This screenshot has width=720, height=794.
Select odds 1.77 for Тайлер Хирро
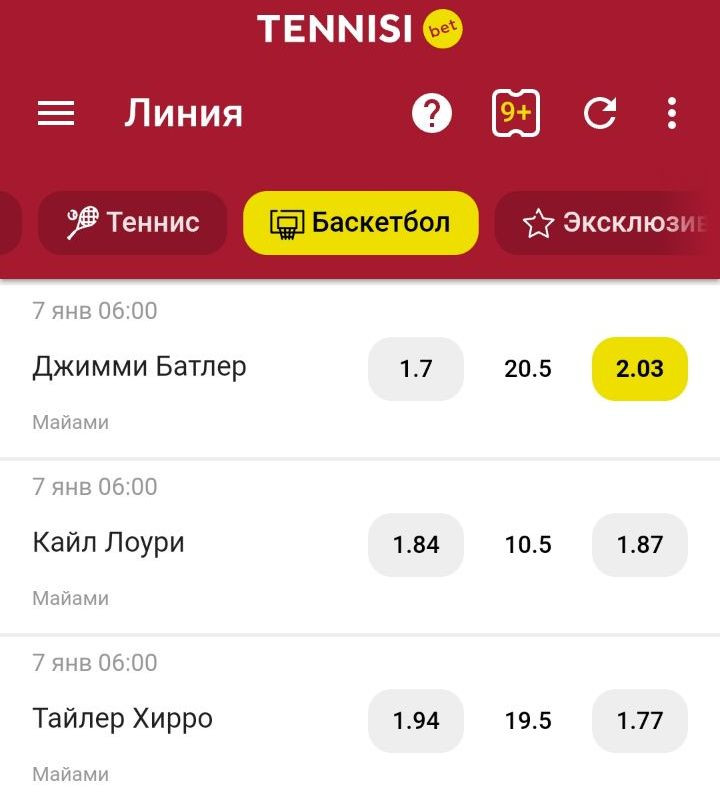pos(640,721)
